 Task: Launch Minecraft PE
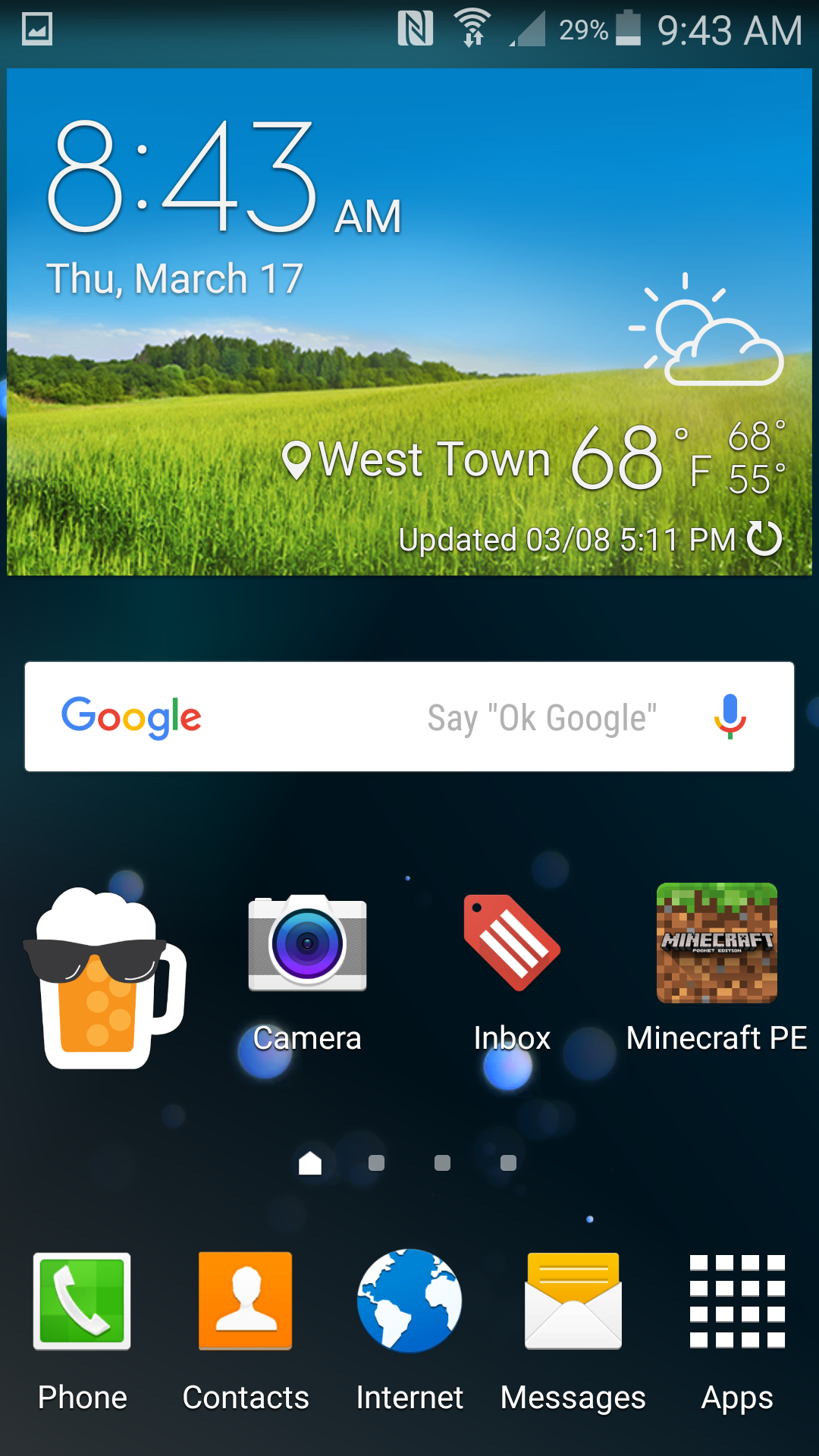(x=717, y=969)
